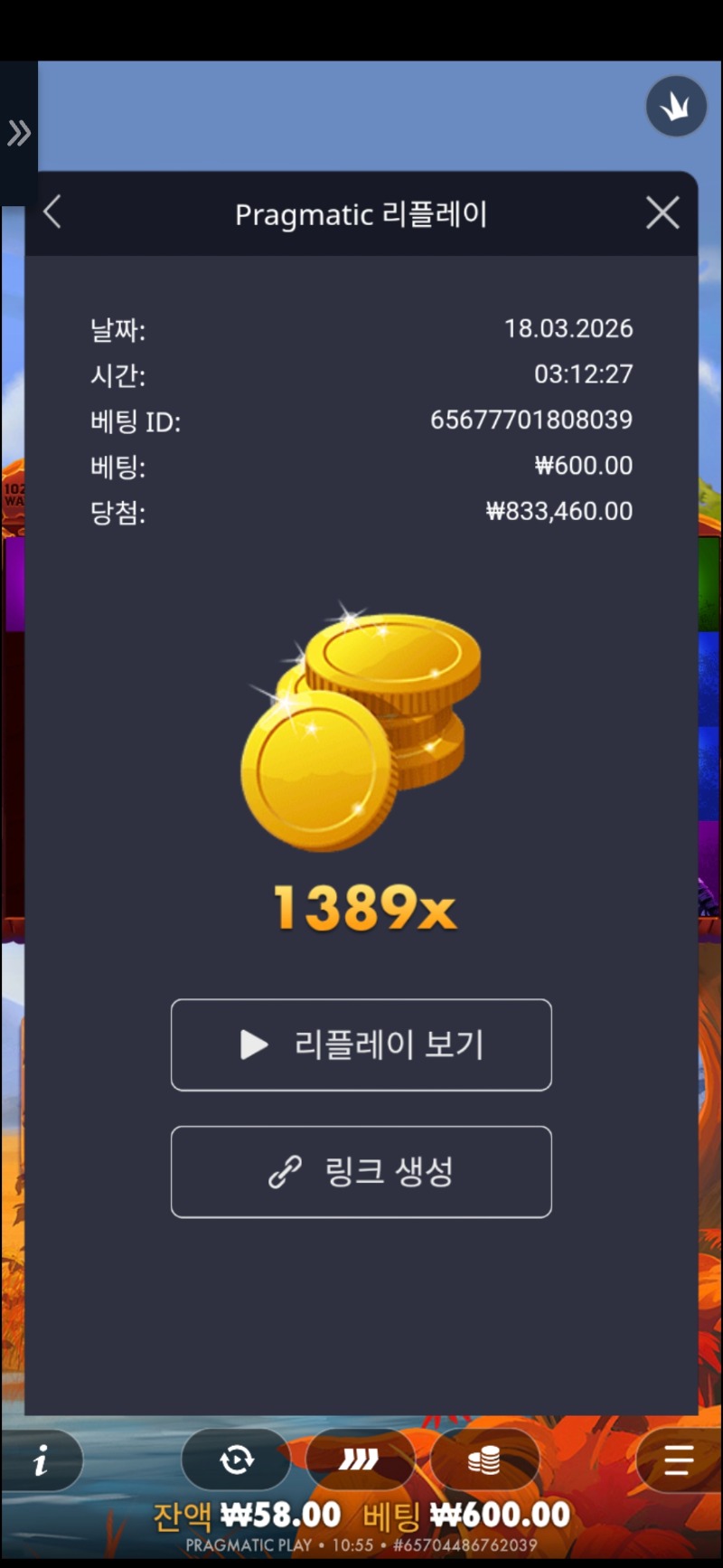The image size is (723, 1568).
Task: Generate a share link with 링크 생성
Action: point(361,1171)
